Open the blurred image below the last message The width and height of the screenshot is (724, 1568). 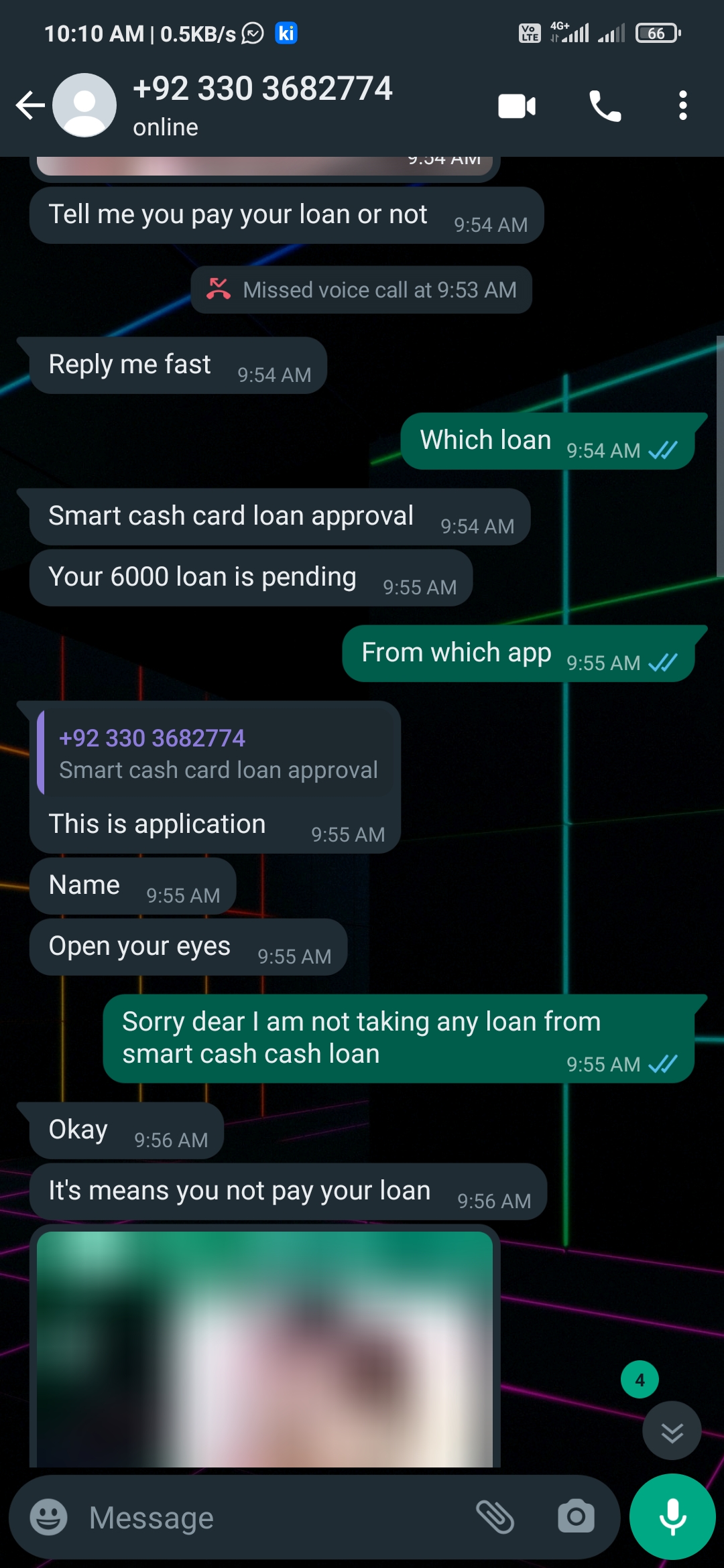tap(265, 1347)
